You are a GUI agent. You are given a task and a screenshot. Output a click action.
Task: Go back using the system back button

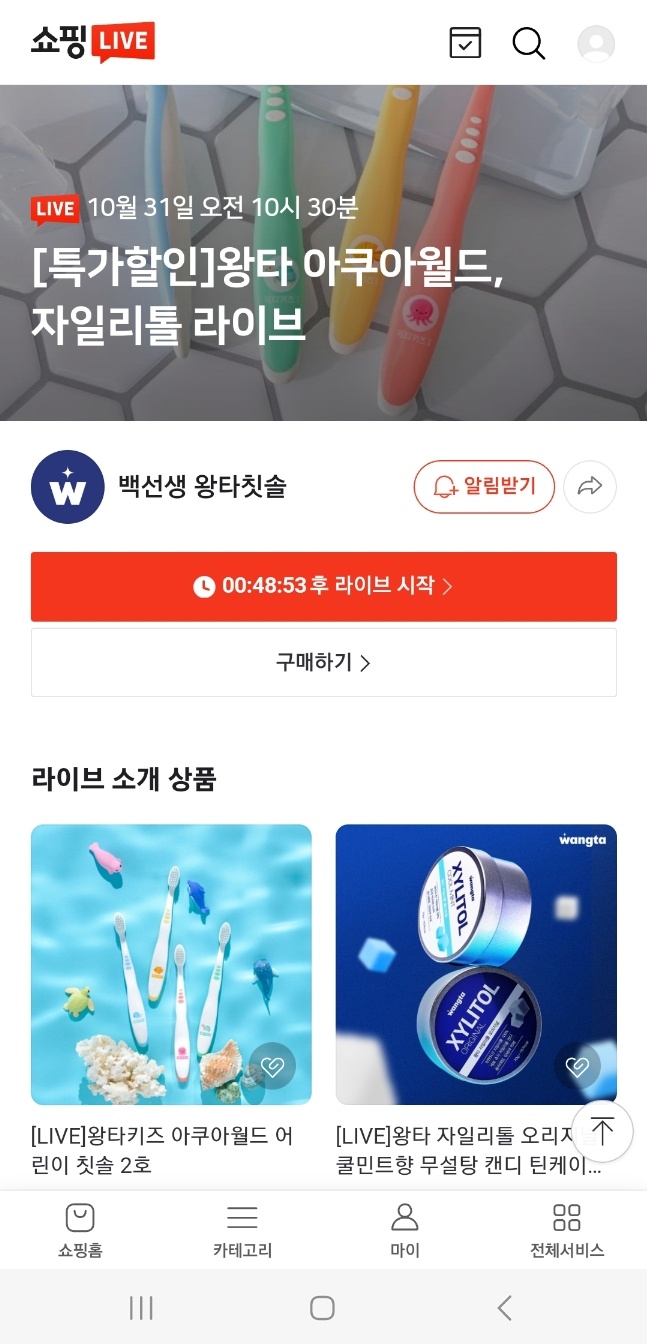[505, 1307]
